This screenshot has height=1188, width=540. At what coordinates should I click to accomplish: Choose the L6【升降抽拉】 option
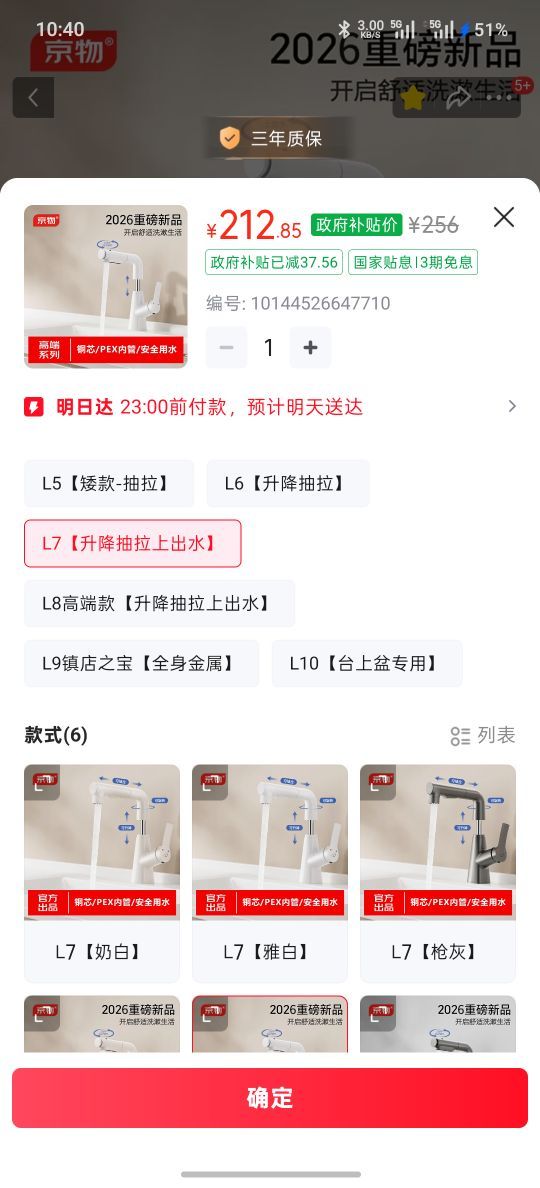tap(288, 483)
